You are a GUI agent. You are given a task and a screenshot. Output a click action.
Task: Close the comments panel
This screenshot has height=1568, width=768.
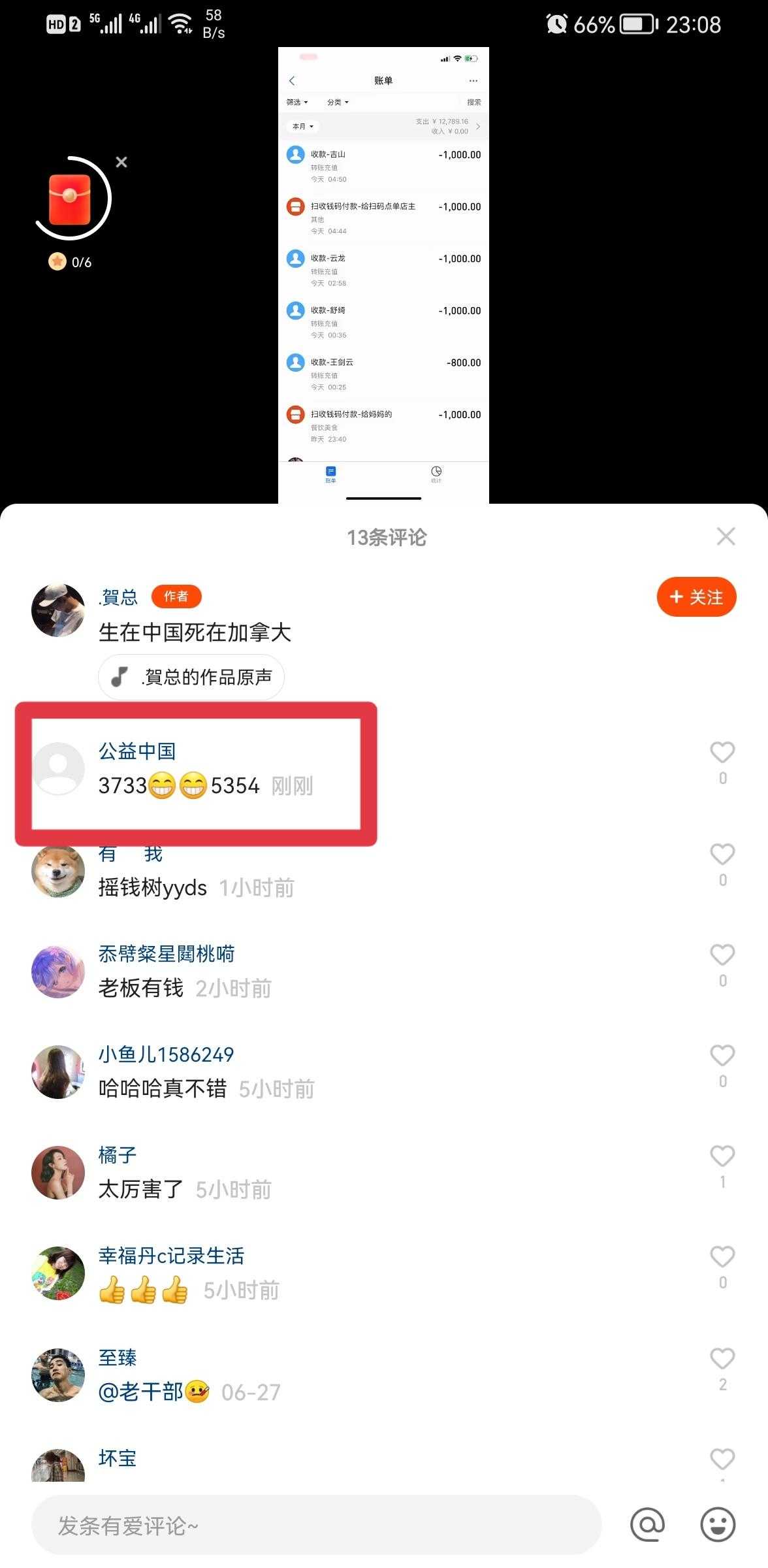[726, 536]
